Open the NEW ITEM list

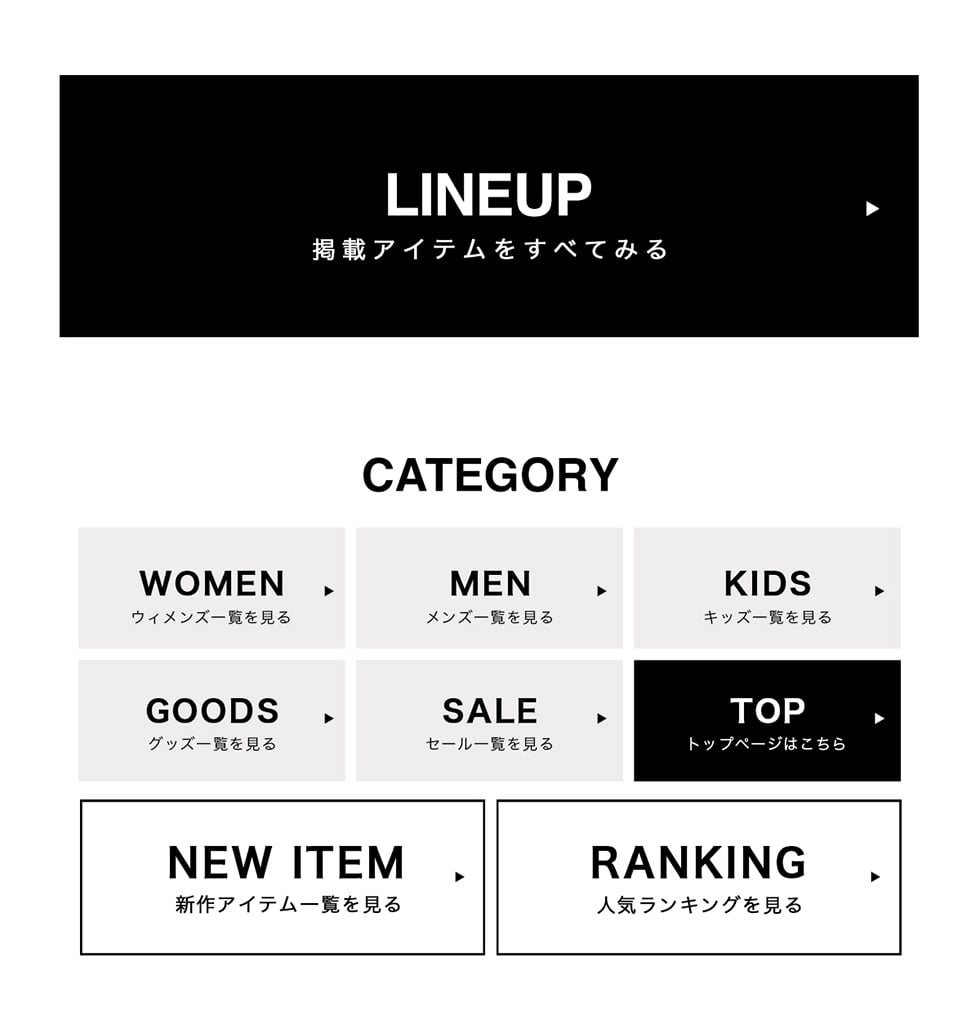[x=283, y=877]
